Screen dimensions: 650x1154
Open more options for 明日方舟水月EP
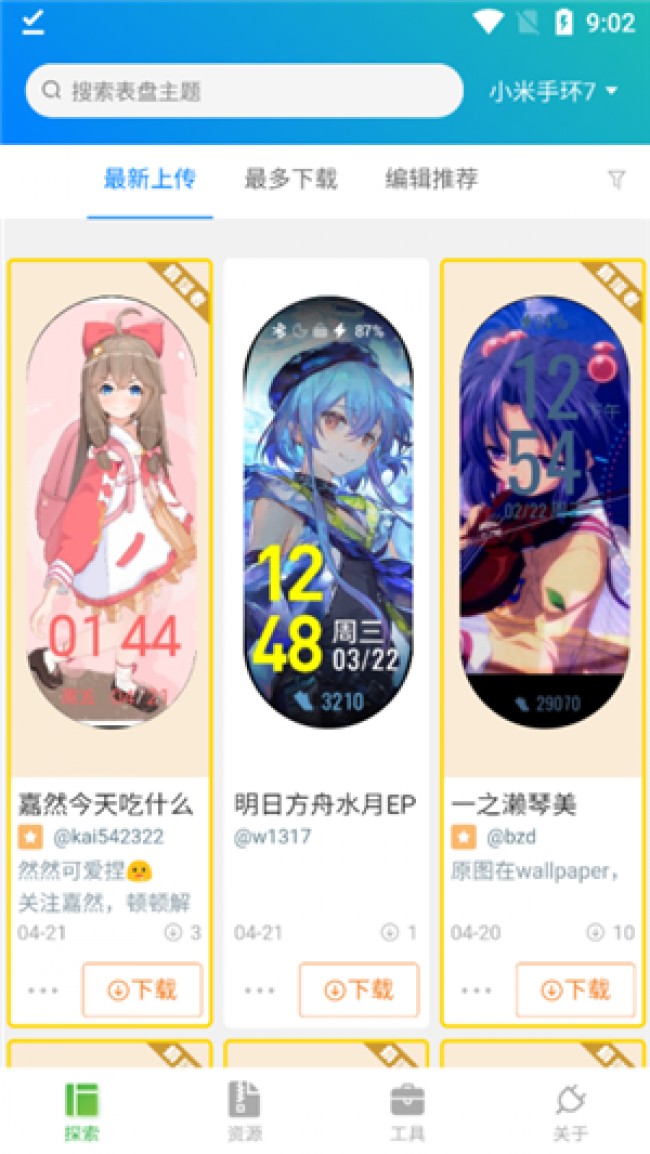[259, 990]
